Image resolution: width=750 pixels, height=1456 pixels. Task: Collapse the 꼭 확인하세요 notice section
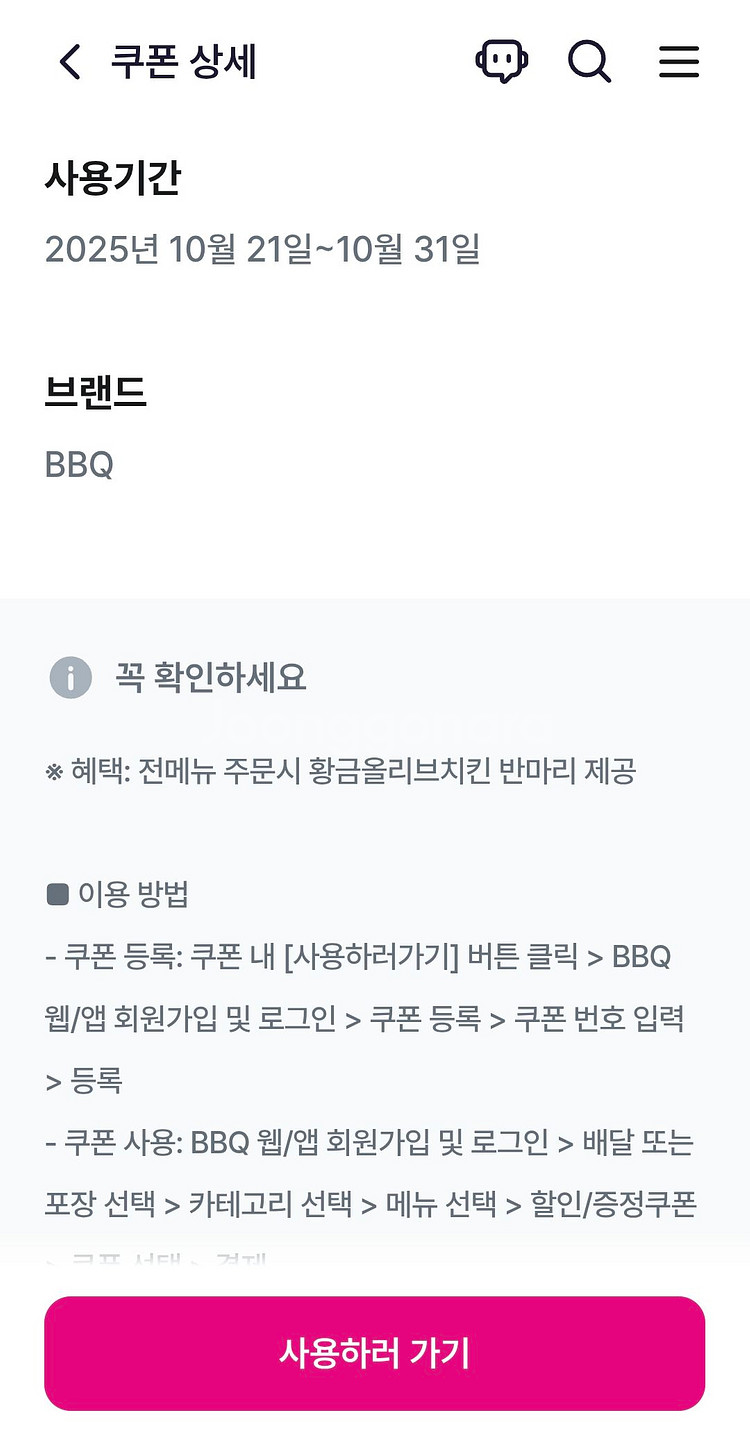click(x=210, y=678)
